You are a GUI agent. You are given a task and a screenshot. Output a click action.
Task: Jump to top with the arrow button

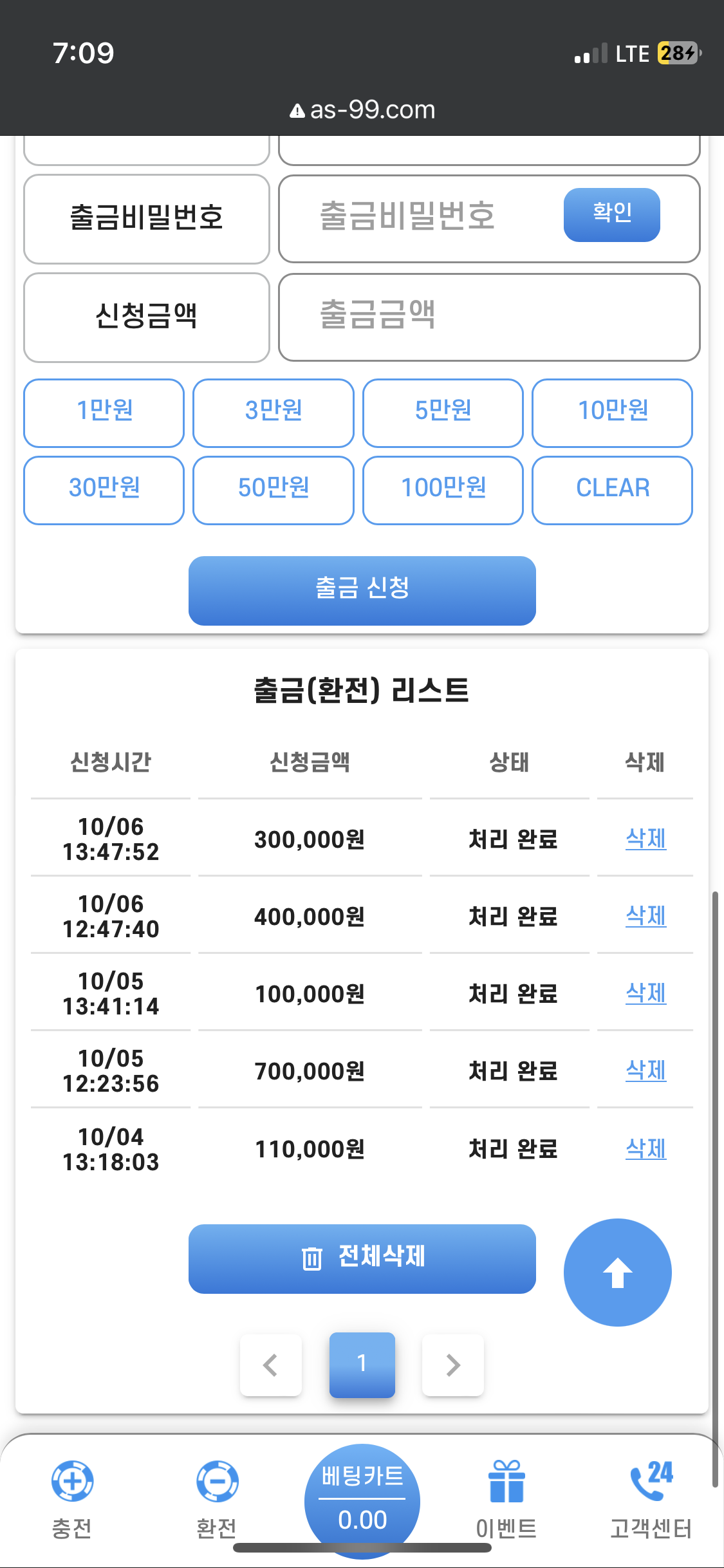[x=617, y=1272]
